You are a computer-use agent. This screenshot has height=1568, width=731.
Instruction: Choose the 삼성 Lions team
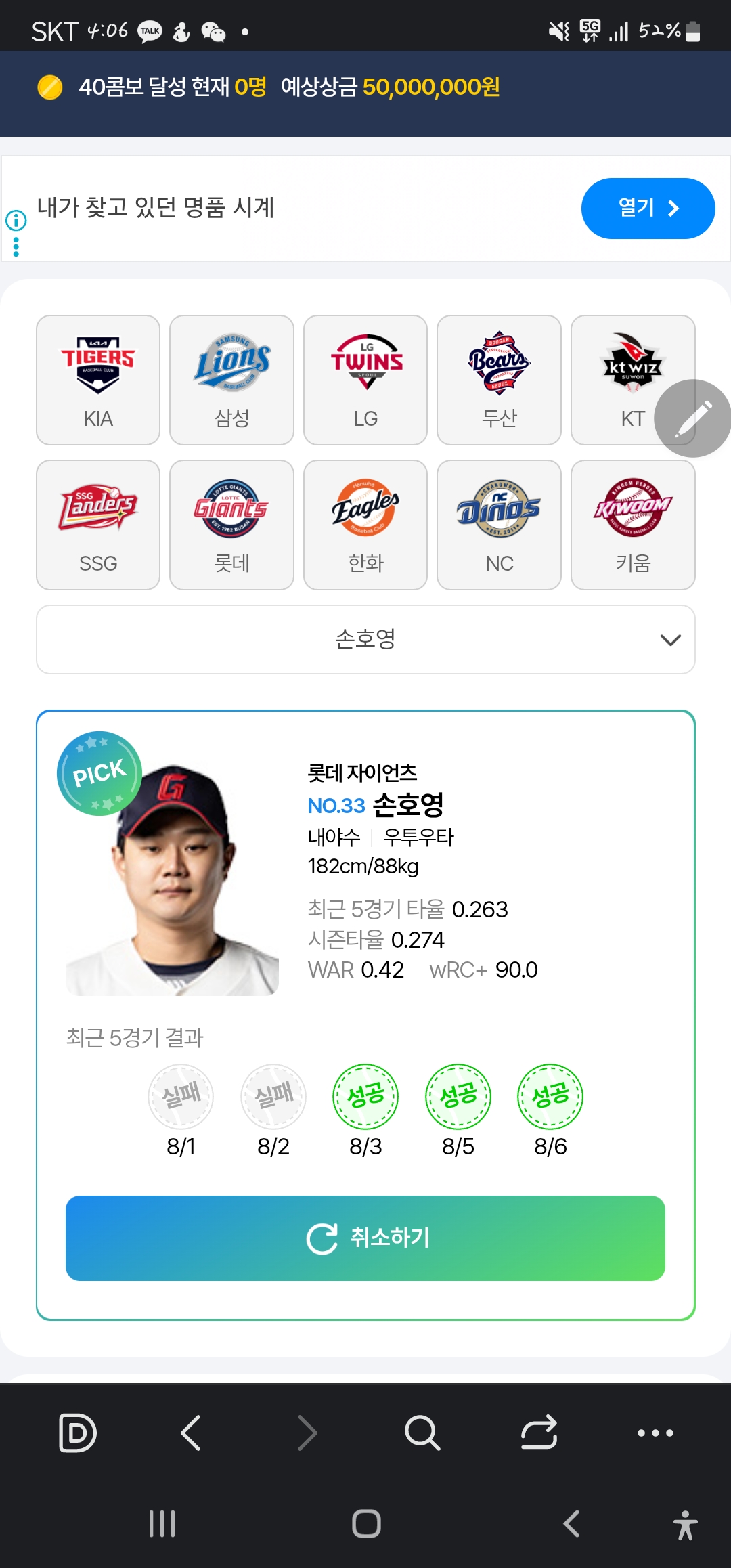click(x=231, y=380)
